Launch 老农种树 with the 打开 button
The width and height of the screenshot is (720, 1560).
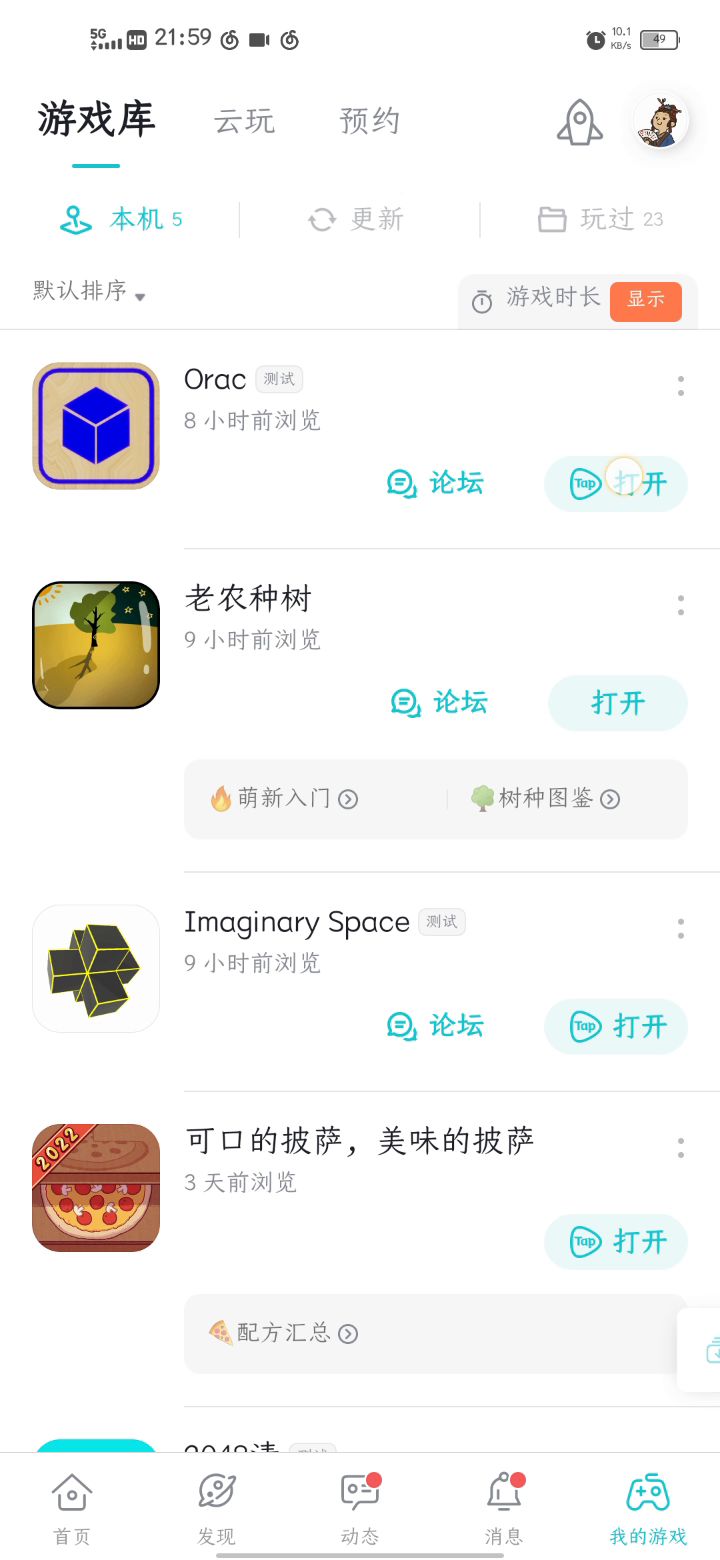tap(618, 703)
